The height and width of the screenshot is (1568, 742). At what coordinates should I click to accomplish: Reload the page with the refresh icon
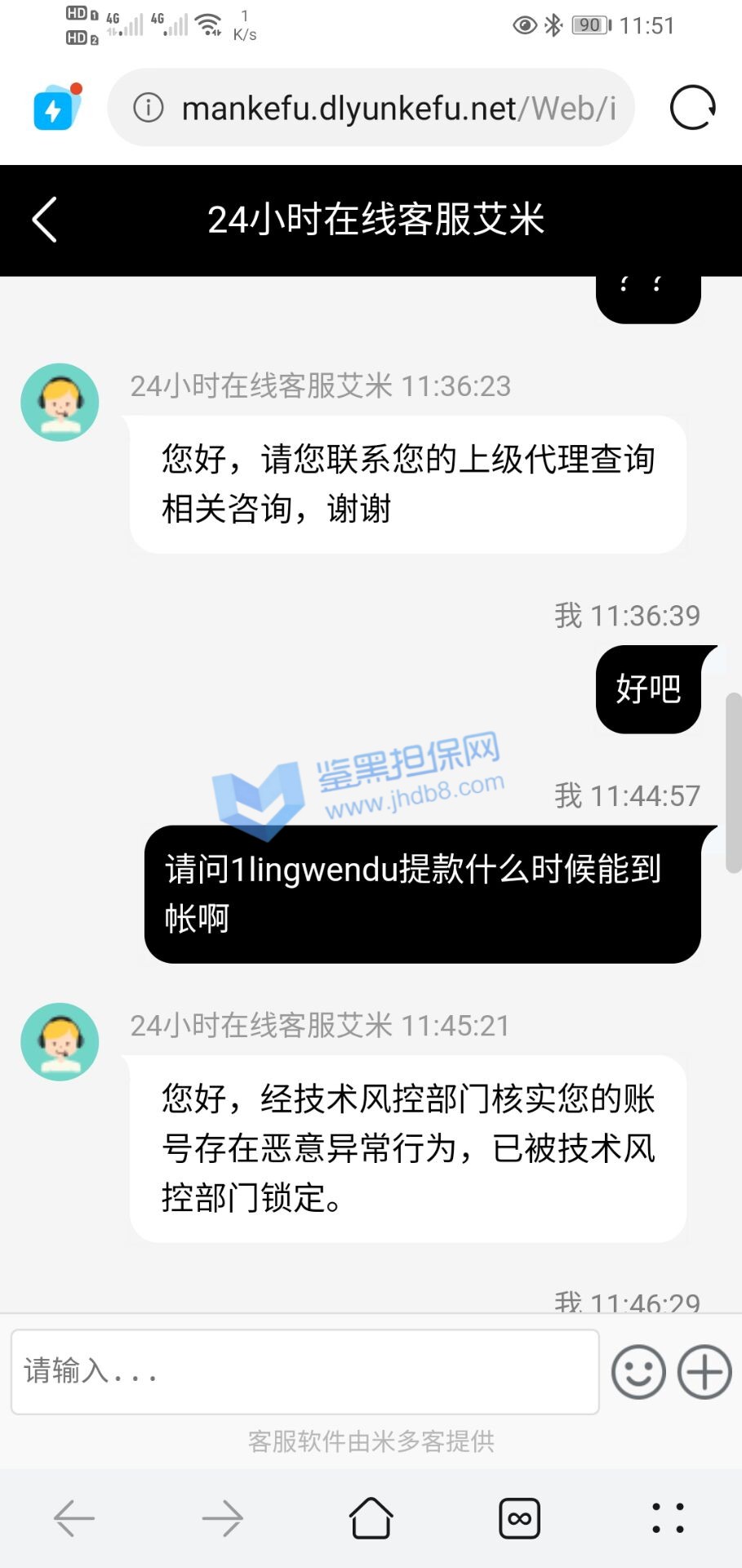692,108
